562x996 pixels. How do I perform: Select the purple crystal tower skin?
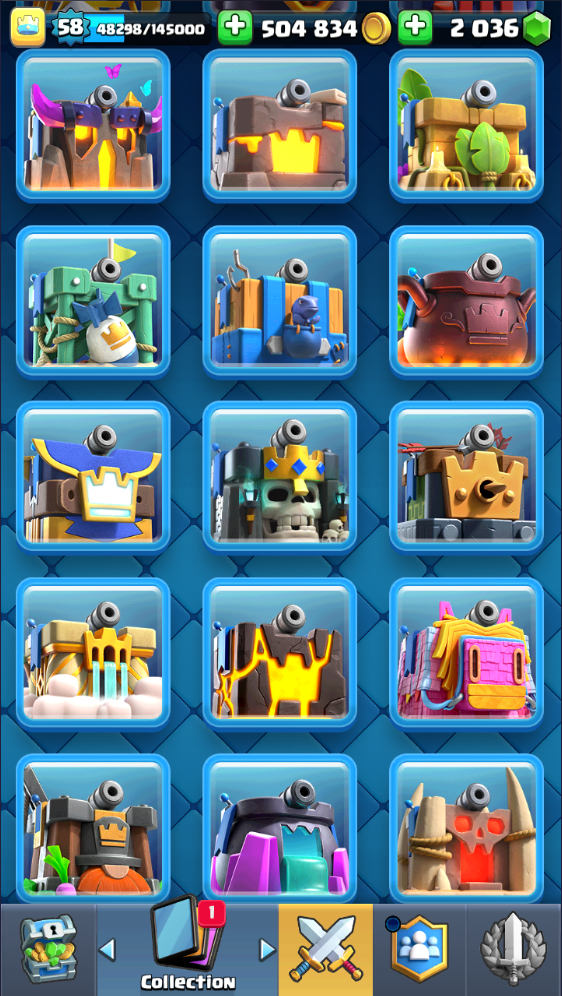coord(280,830)
